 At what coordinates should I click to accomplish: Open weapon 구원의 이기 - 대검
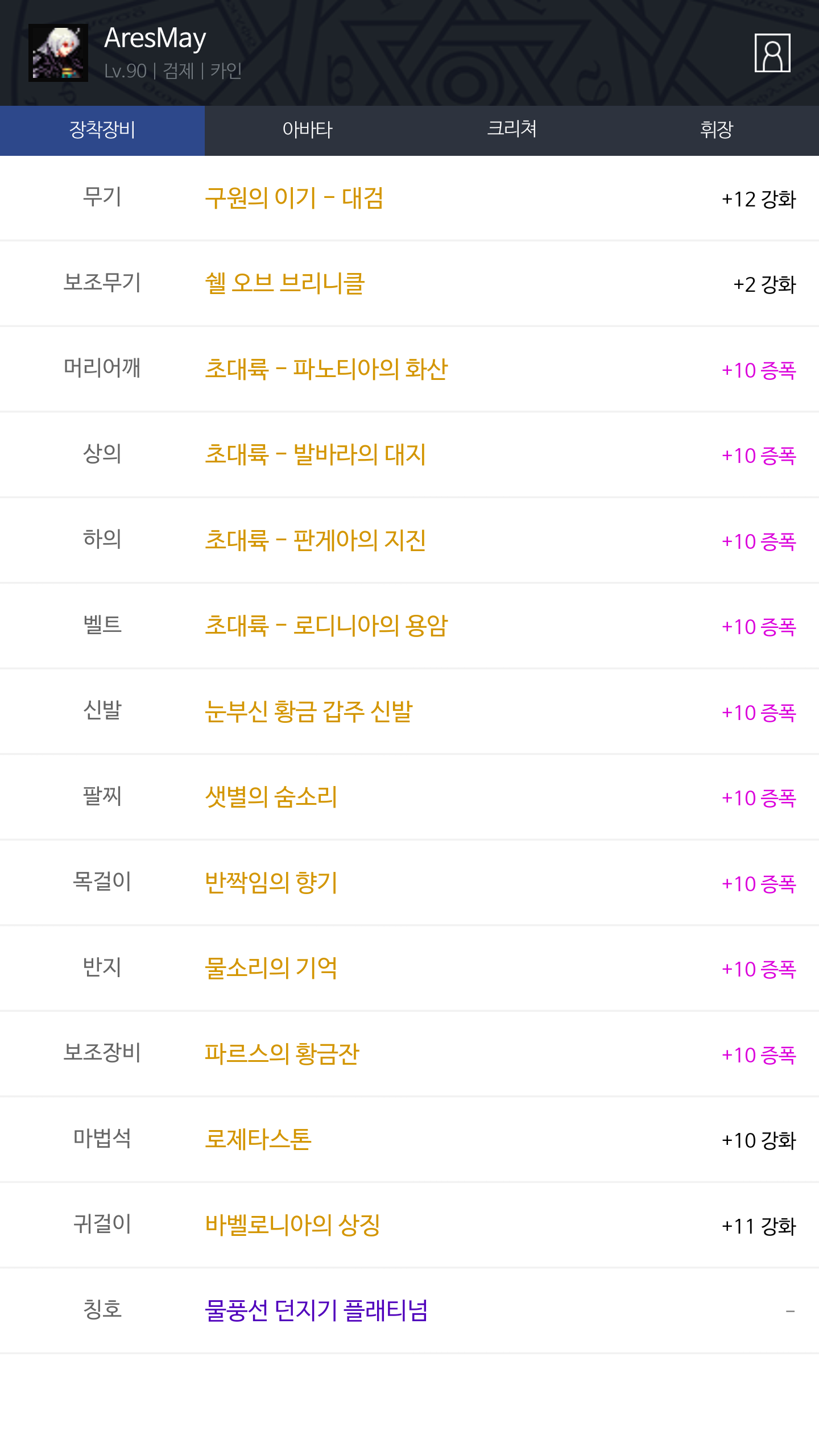click(294, 198)
